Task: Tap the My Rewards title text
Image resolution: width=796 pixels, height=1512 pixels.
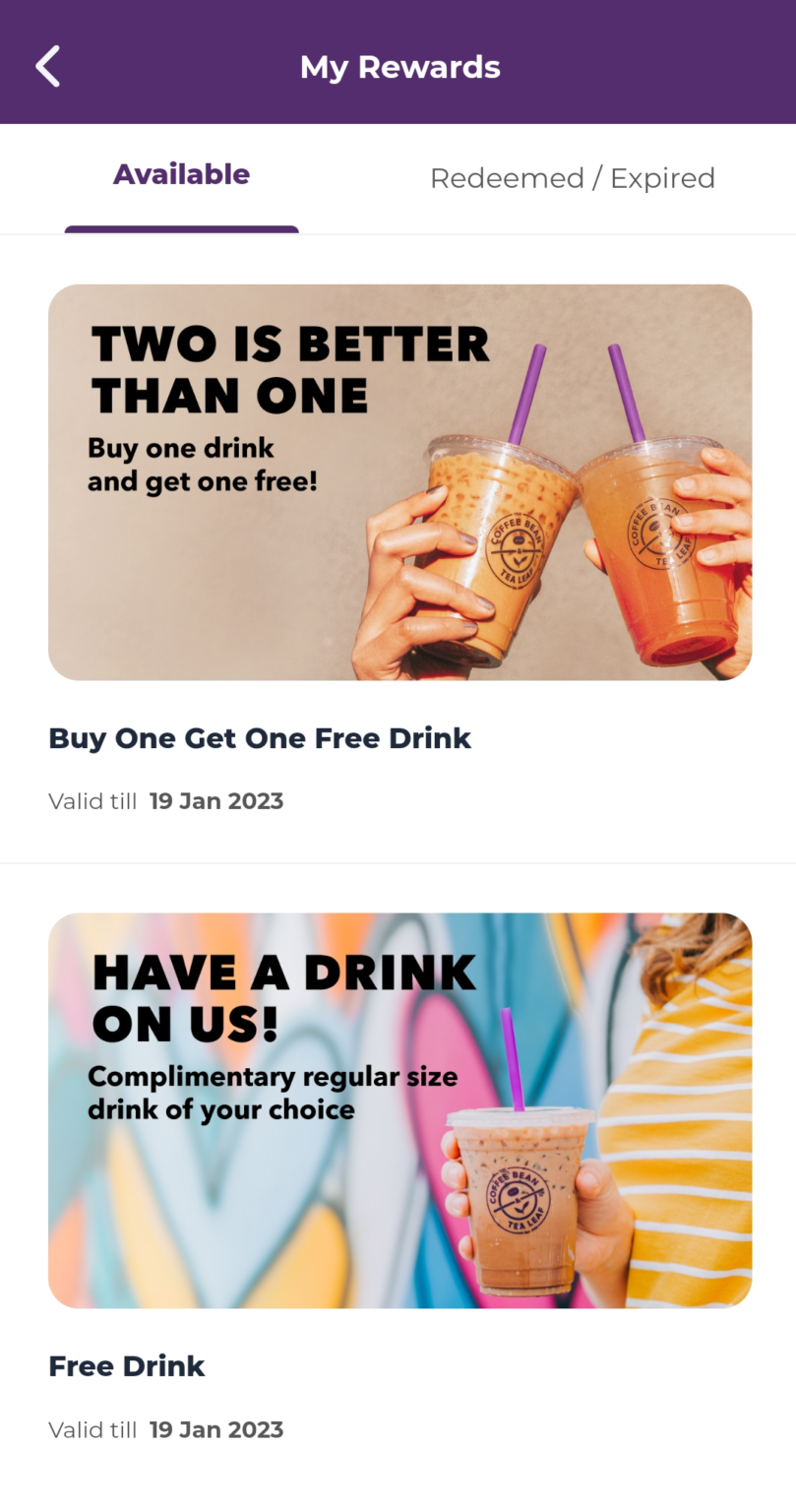Action: click(399, 66)
